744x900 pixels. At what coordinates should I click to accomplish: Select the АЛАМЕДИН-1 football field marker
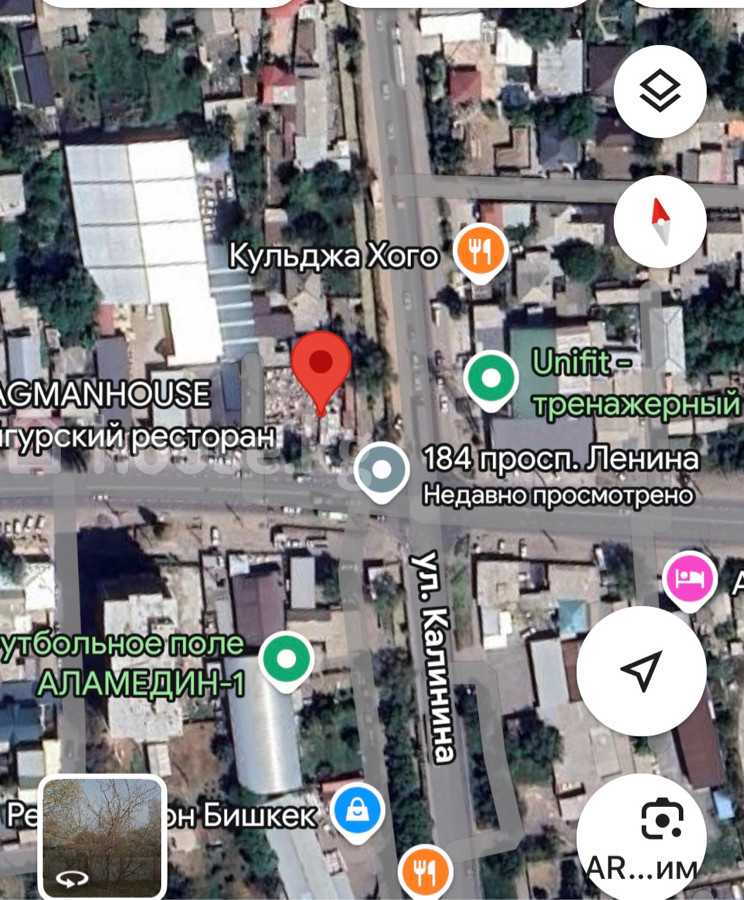[287, 659]
